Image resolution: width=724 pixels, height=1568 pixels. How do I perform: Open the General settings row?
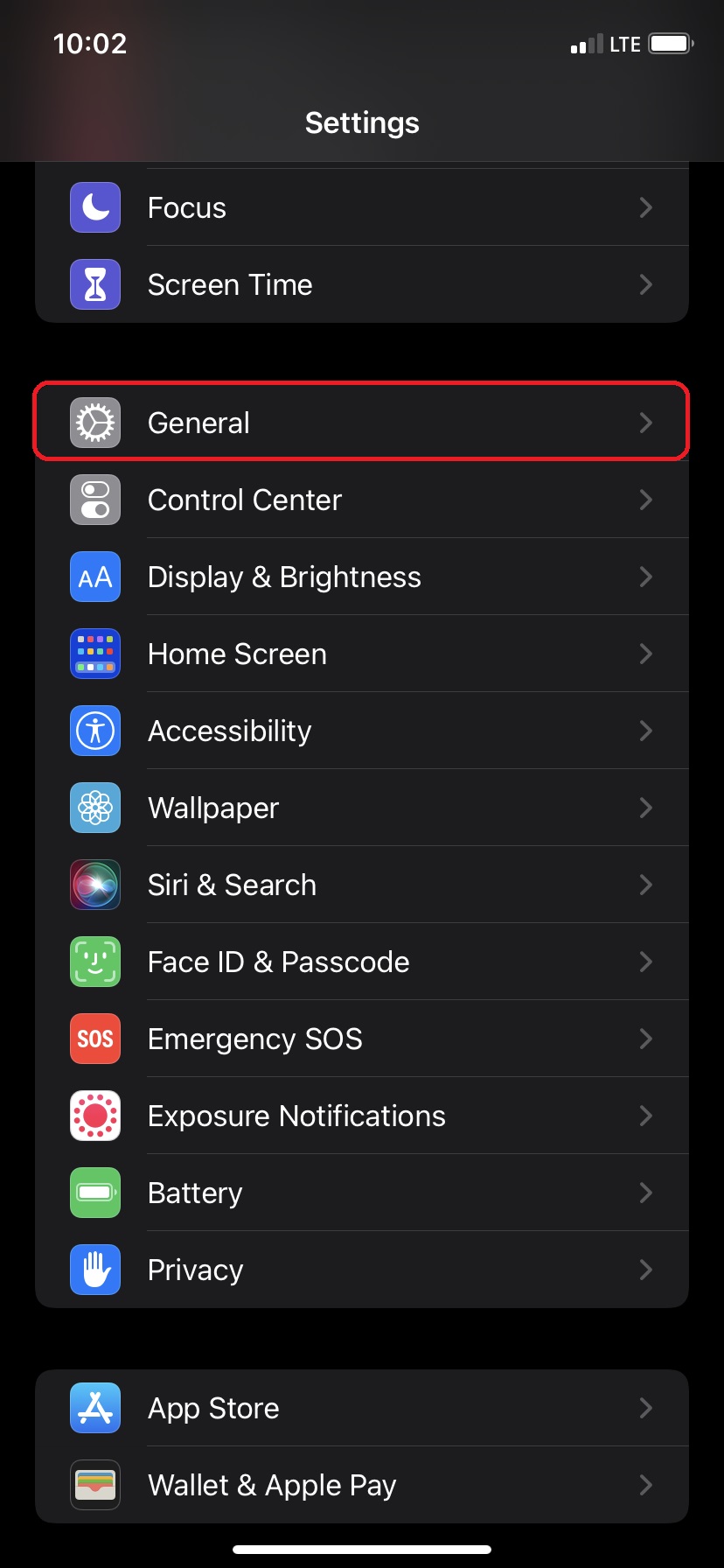click(x=361, y=423)
